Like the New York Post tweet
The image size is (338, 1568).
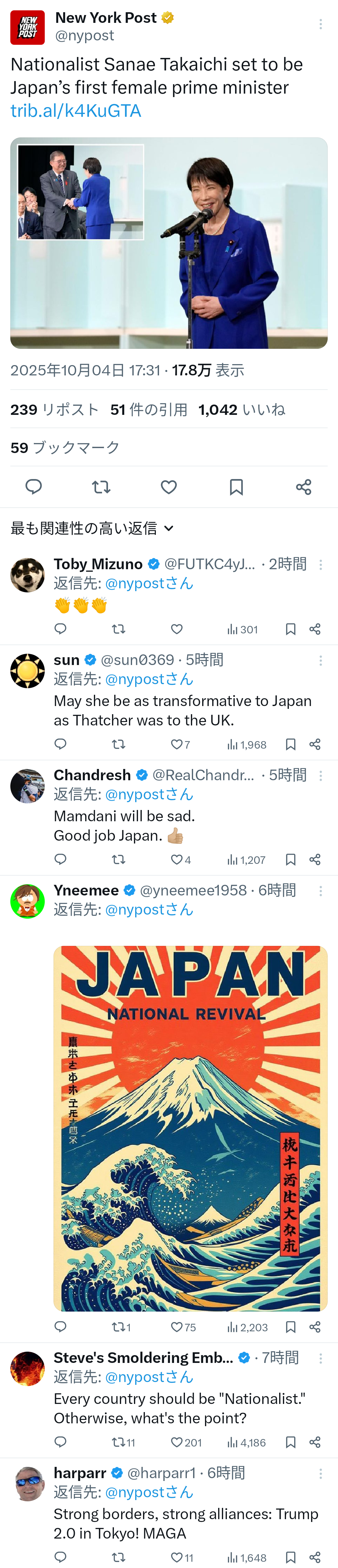click(x=168, y=486)
